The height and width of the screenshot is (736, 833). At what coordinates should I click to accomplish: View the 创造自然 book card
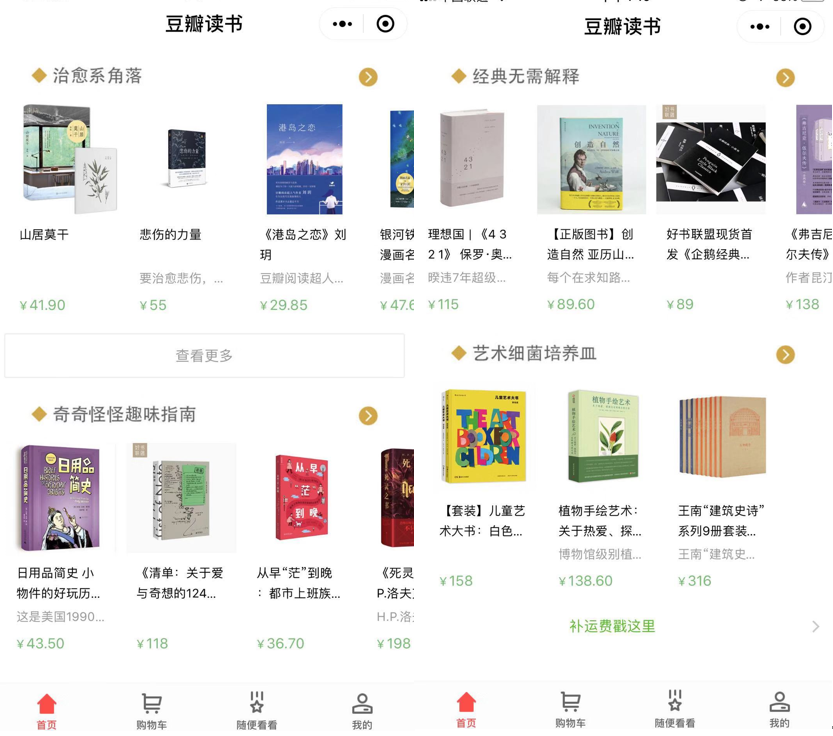pyautogui.click(x=591, y=160)
